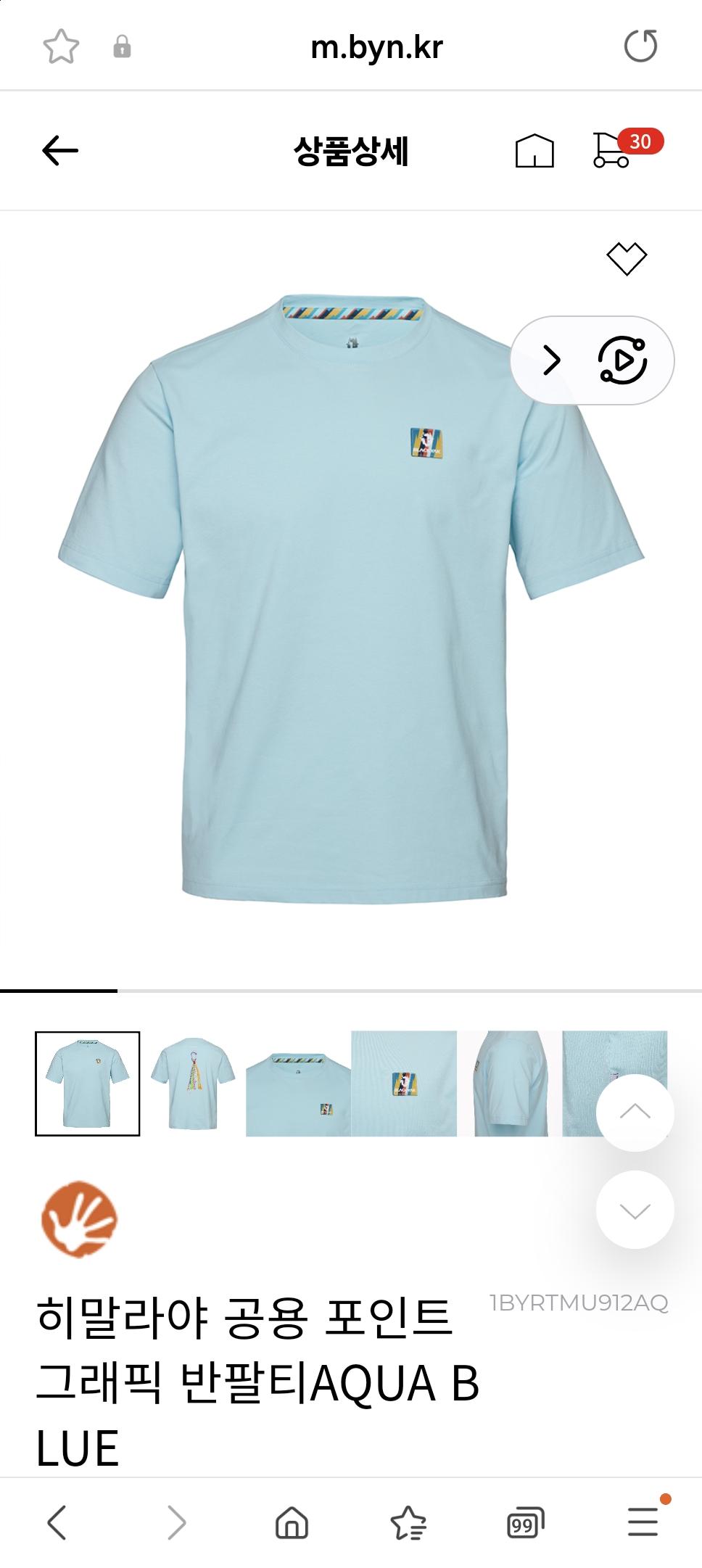Open the browser menu
702x1568 pixels.
tap(643, 1522)
